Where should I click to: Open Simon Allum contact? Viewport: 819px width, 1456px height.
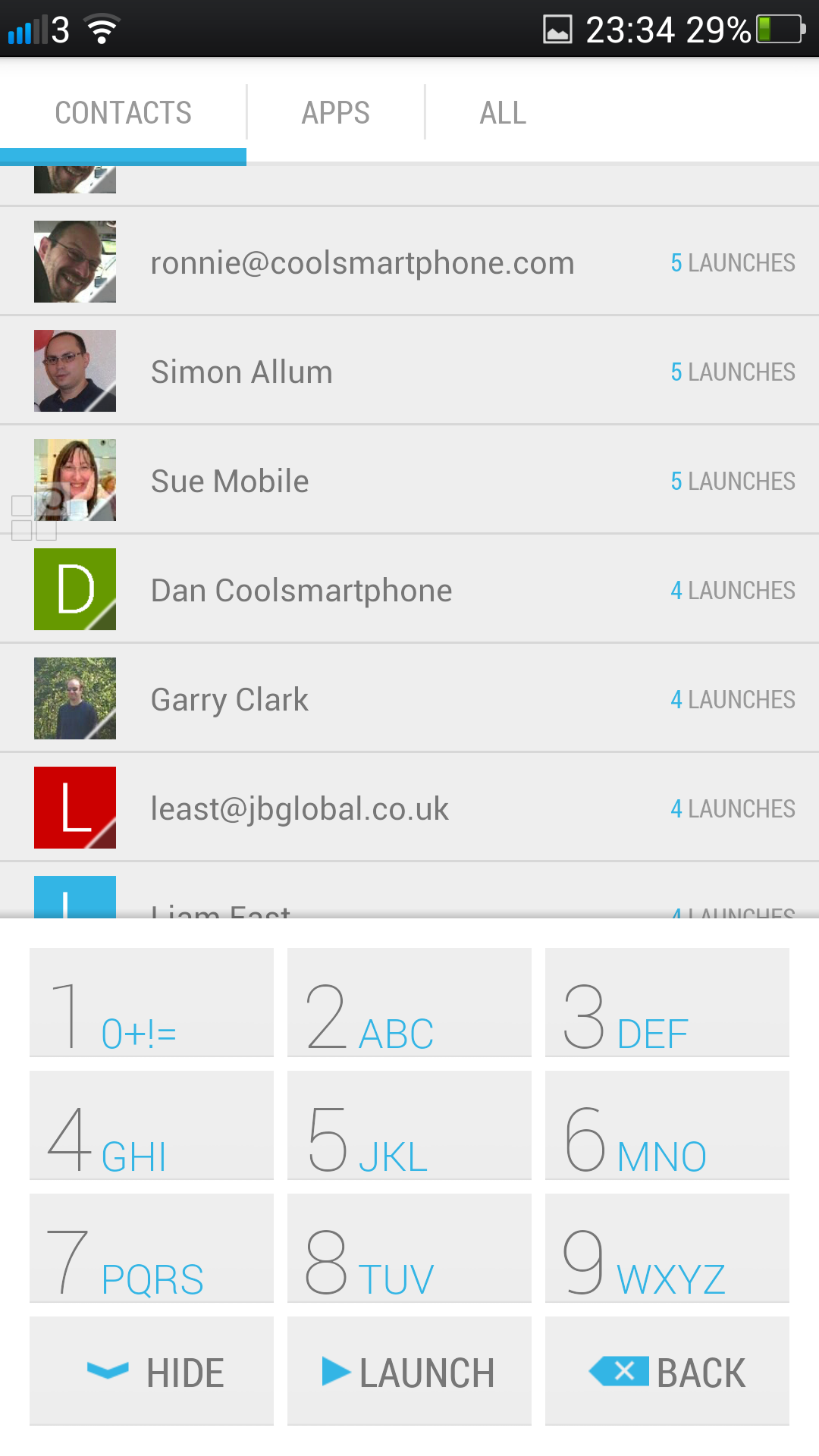tap(409, 371)
